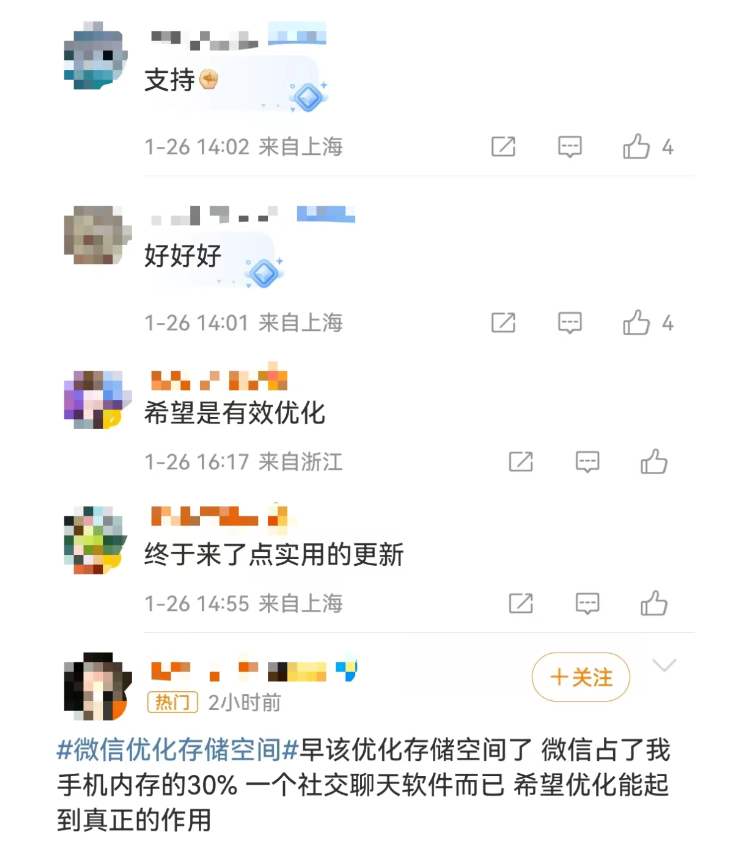Like the comment "希望是有效优化"
734x860 pixels.
[x=654, y=462]
